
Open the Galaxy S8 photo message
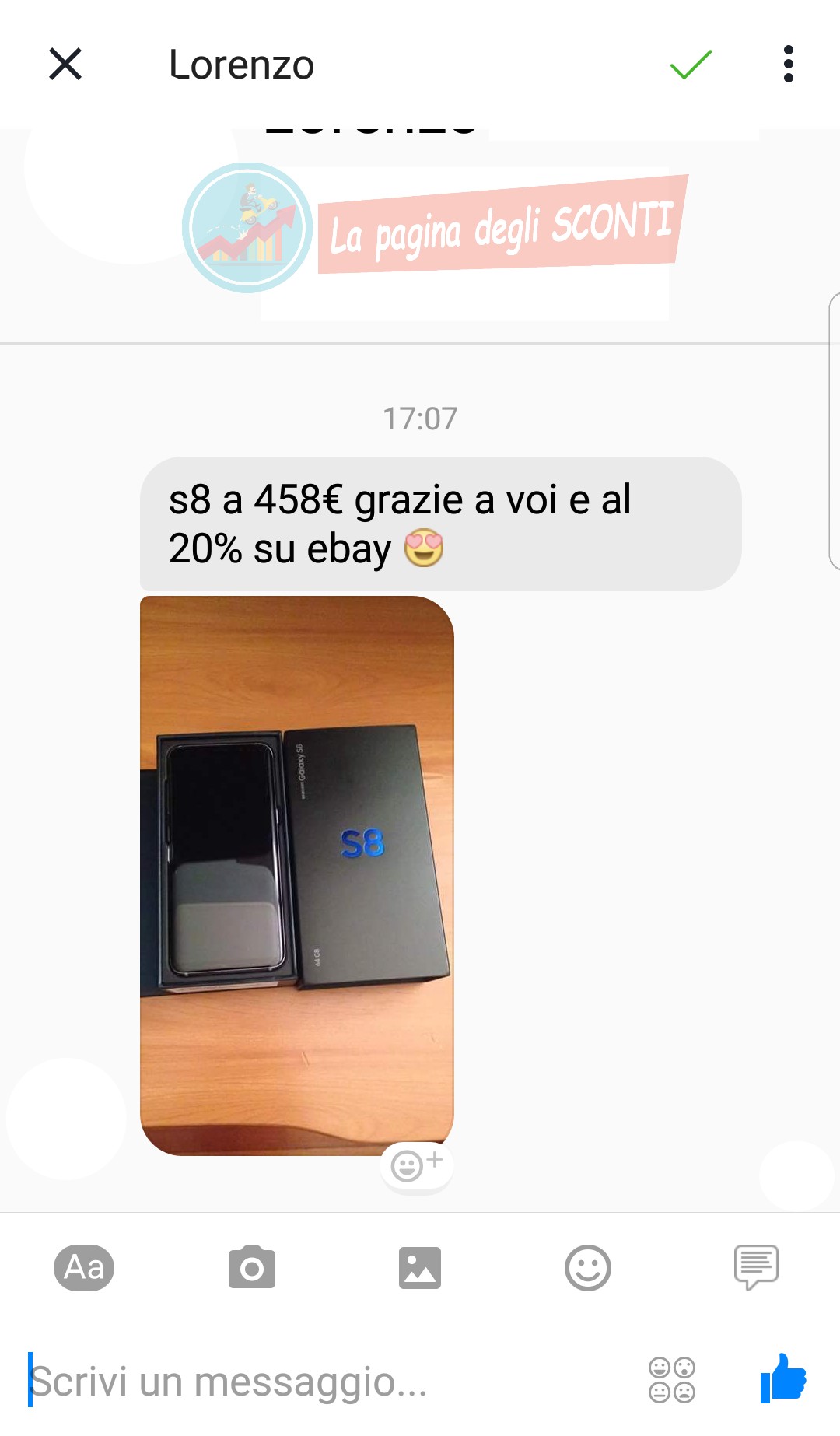(x=296, y=875)
